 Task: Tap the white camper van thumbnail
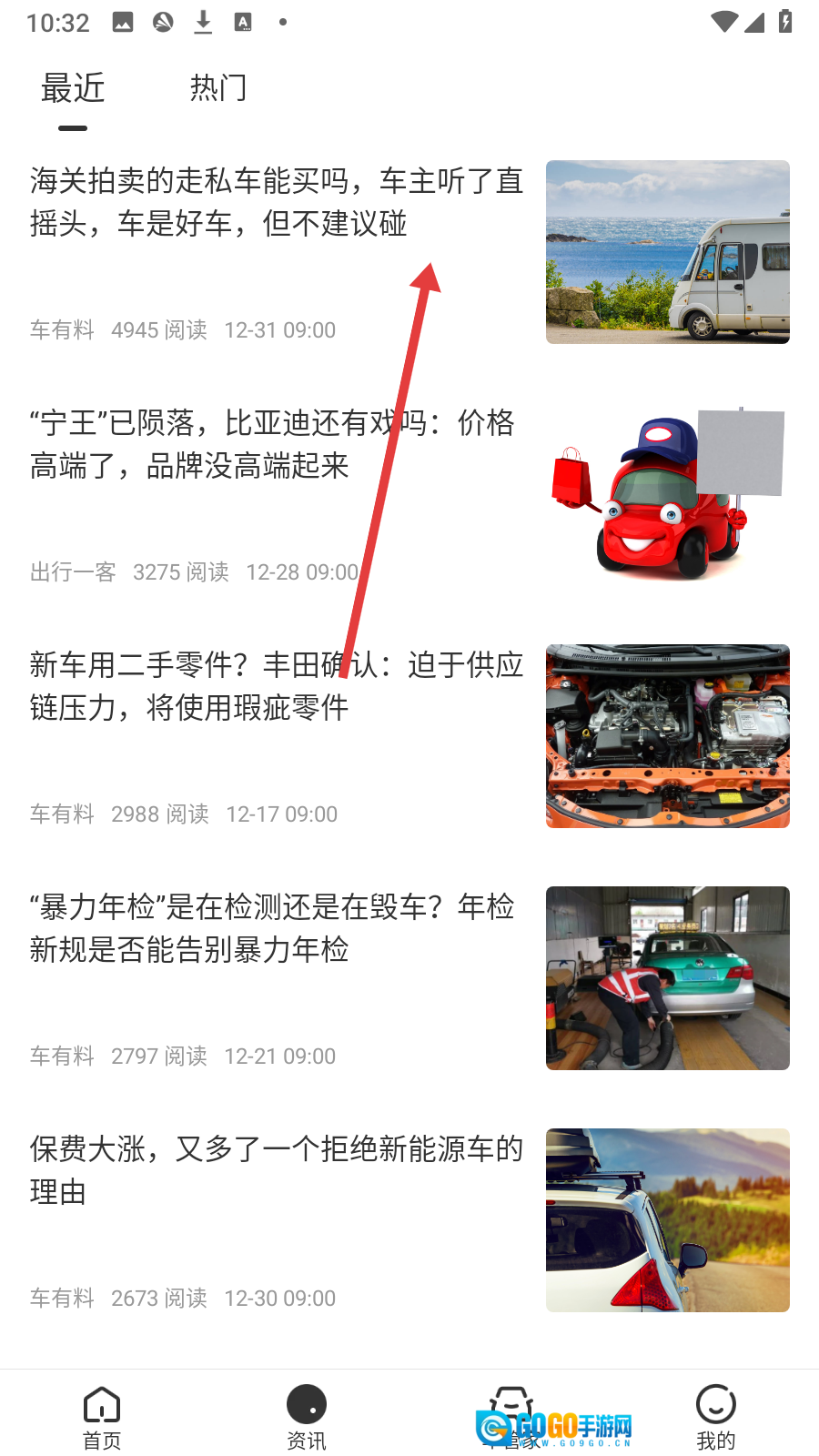point(667,252)
